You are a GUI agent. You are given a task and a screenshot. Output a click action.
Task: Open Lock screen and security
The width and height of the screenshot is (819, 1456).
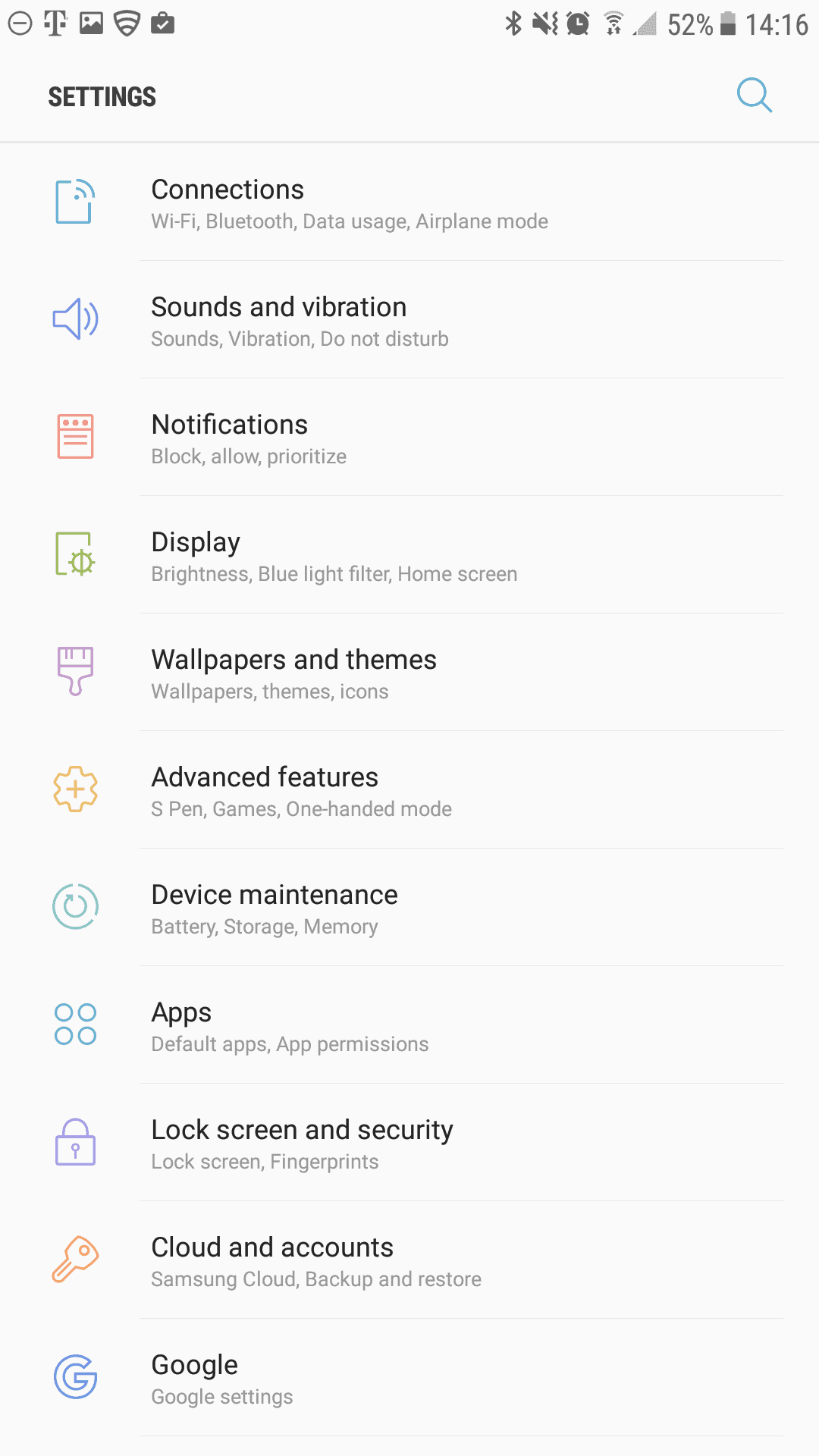coord(409,1144)
